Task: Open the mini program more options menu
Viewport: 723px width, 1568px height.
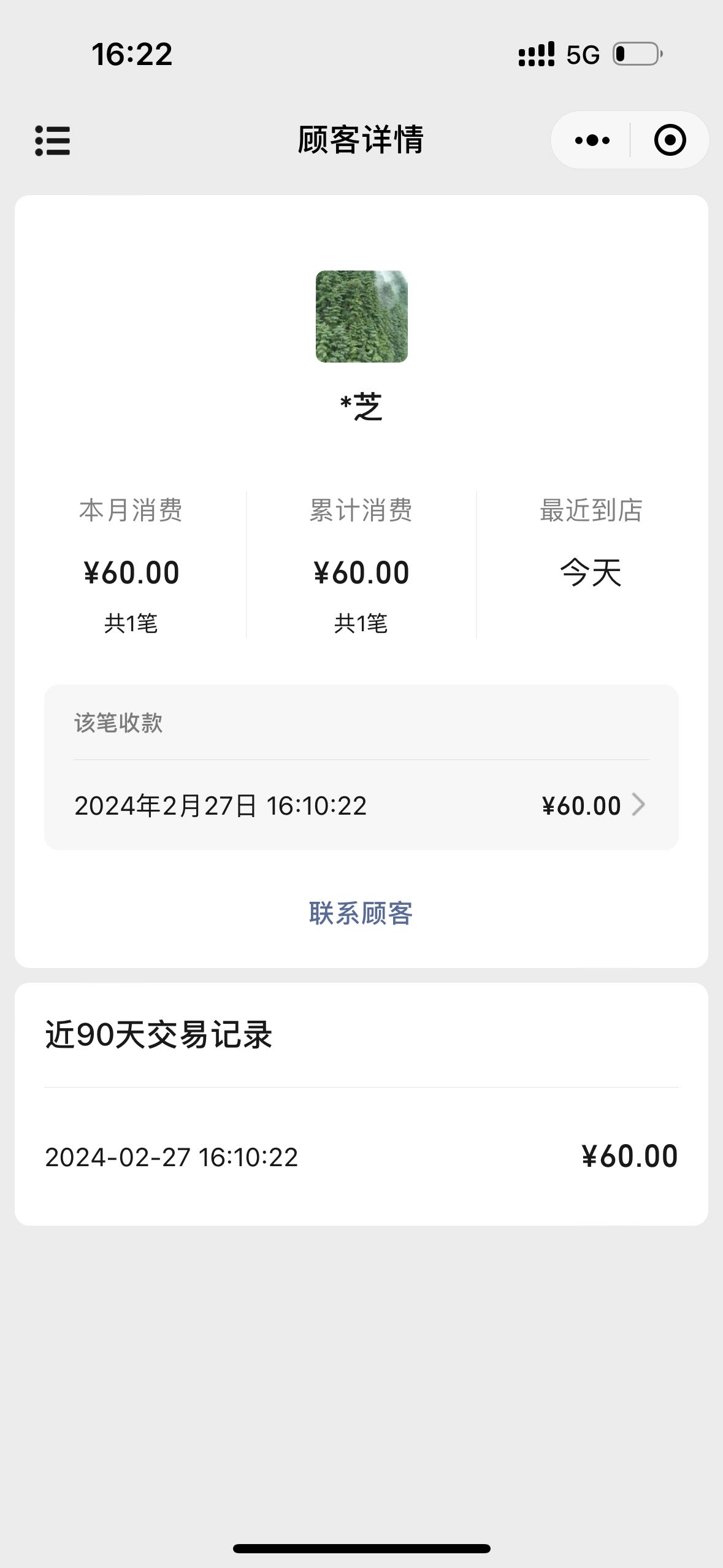Action: (592, 140)
